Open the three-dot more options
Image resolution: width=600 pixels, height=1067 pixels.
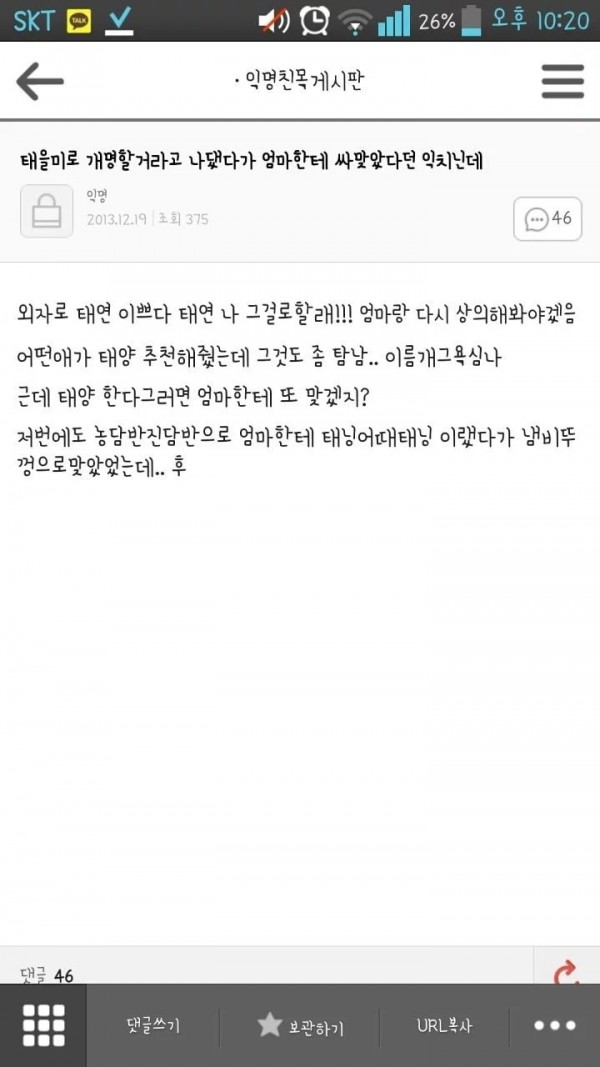[554, 1025]
